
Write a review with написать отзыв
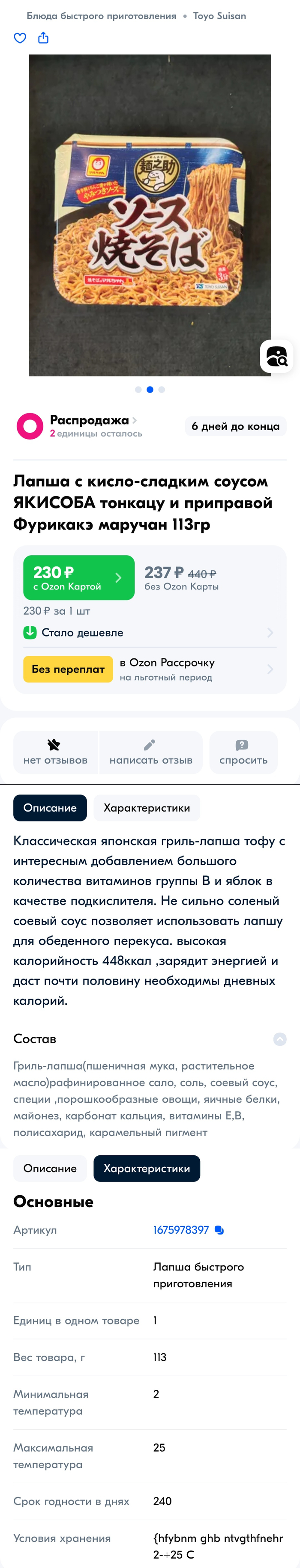tap(150, 753)
